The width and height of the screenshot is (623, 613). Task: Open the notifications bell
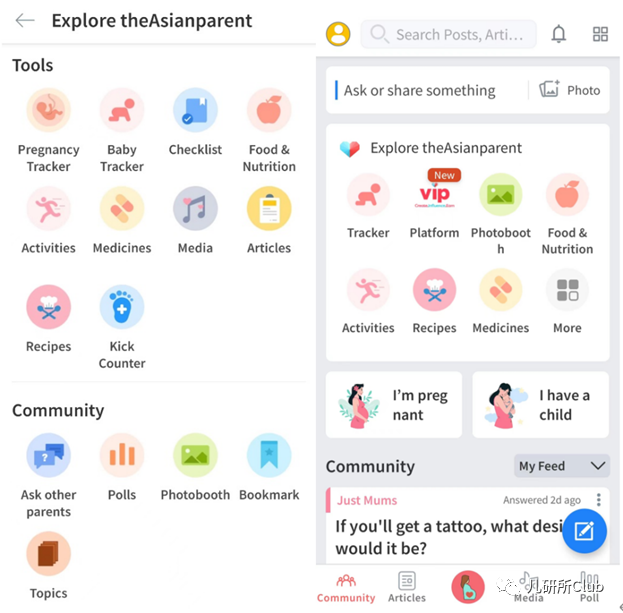559,34
